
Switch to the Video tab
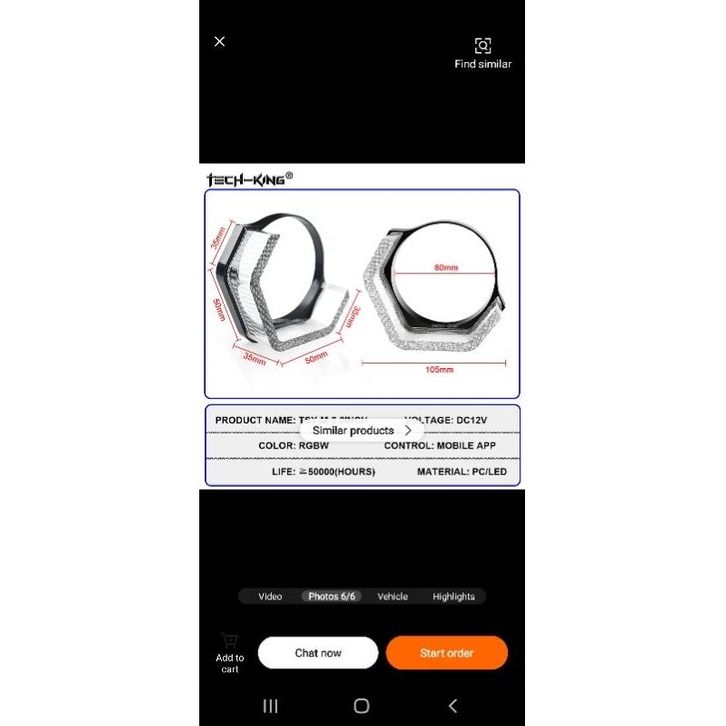(270, 597)
